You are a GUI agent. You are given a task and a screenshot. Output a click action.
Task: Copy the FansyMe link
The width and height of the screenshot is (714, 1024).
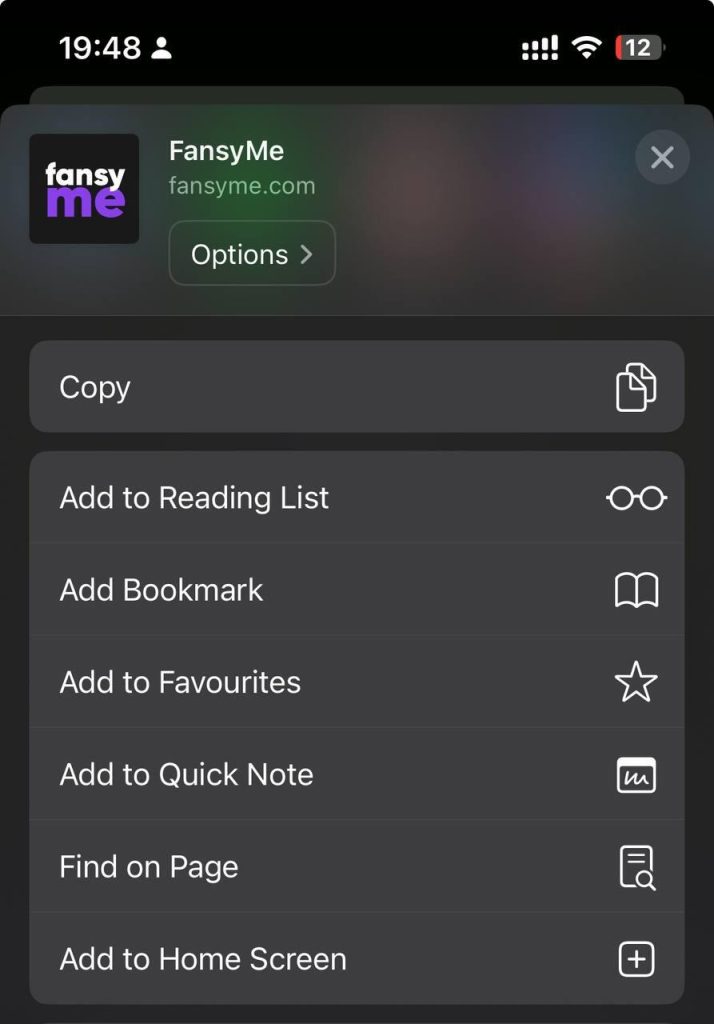click(356, 387)
